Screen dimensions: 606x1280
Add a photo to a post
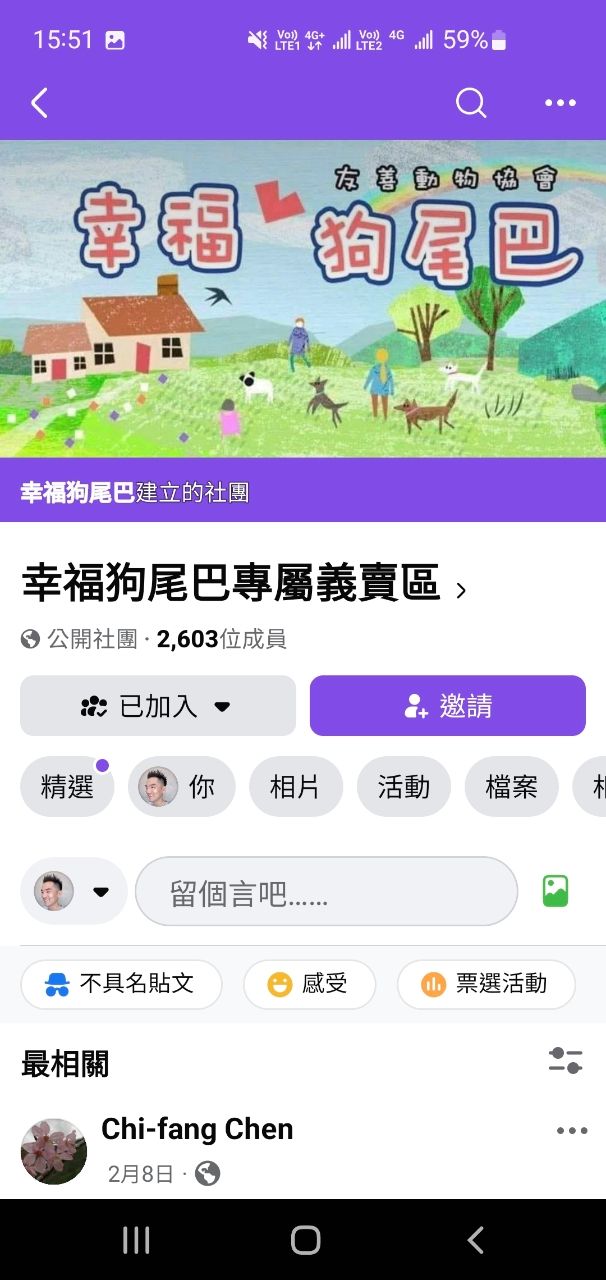[x=555, y=891]
